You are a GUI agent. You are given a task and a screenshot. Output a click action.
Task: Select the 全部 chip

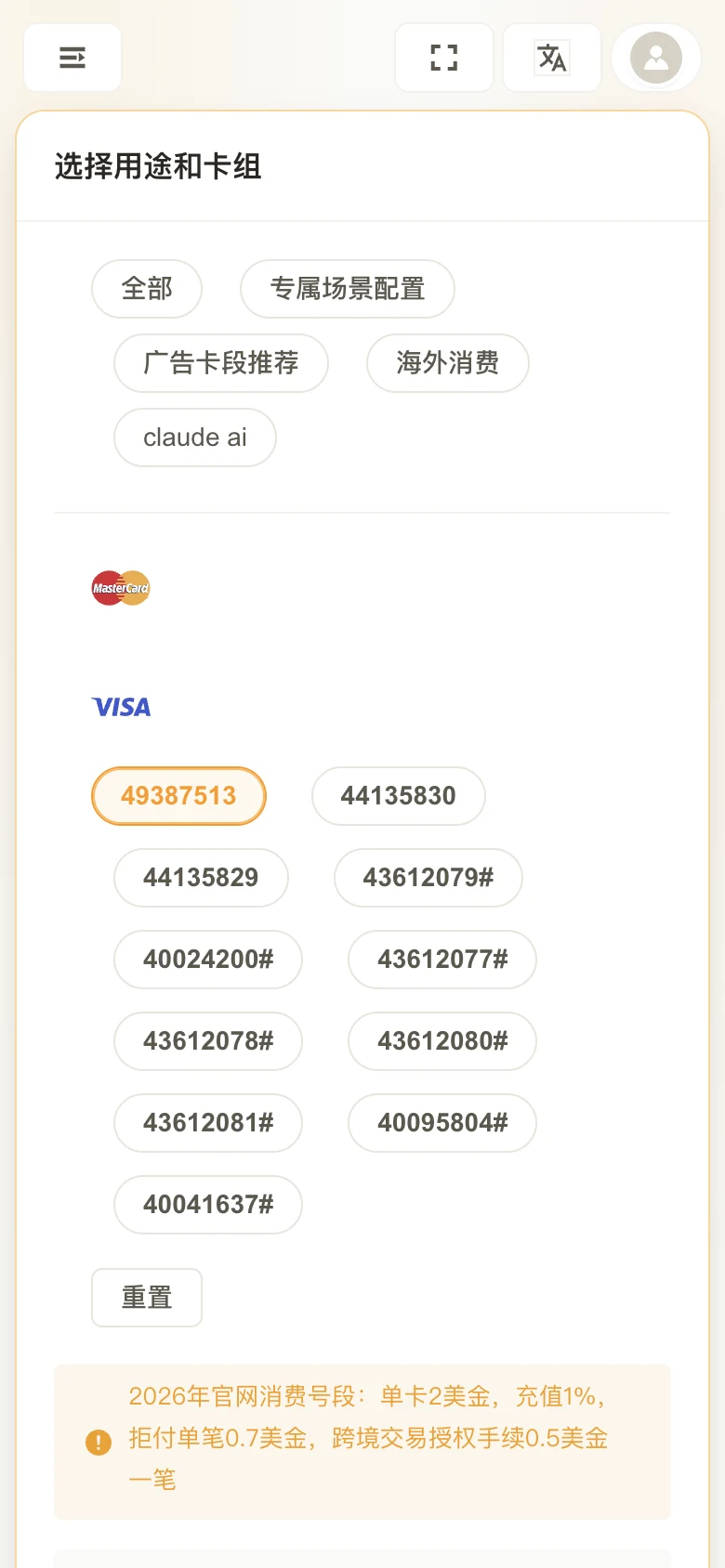[x=147, y=289]
